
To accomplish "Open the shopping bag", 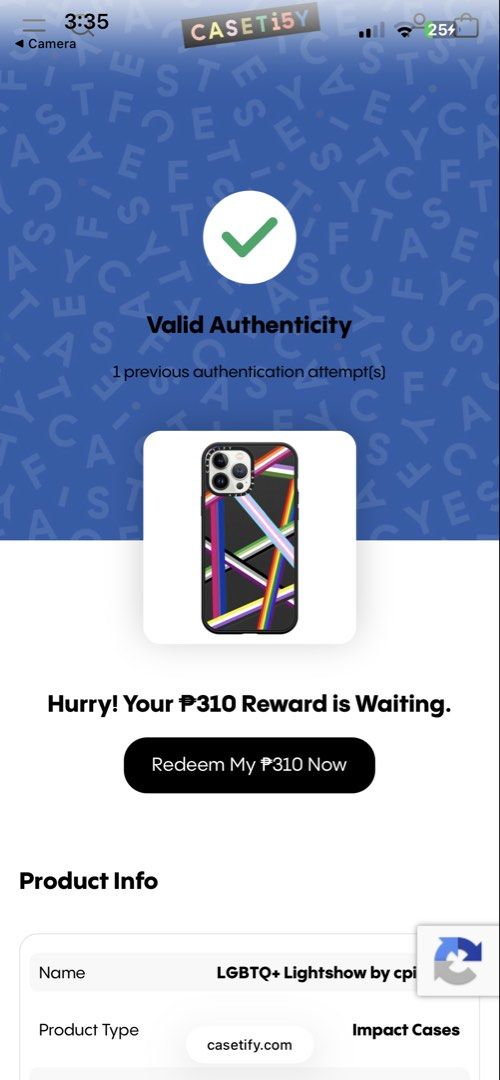I will point(467,26).
